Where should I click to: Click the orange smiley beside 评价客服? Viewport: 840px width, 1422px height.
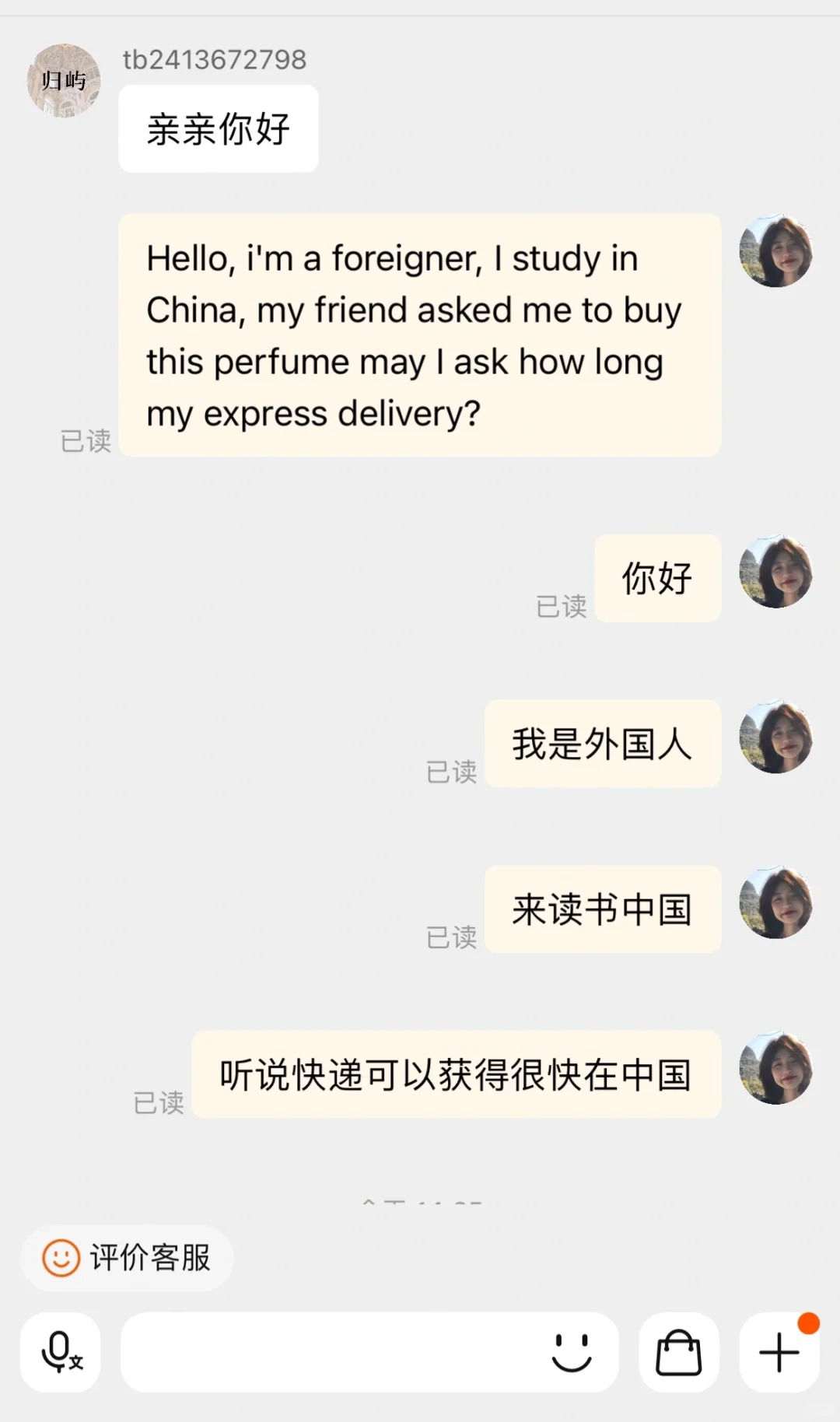click(x=61, y=1258)
